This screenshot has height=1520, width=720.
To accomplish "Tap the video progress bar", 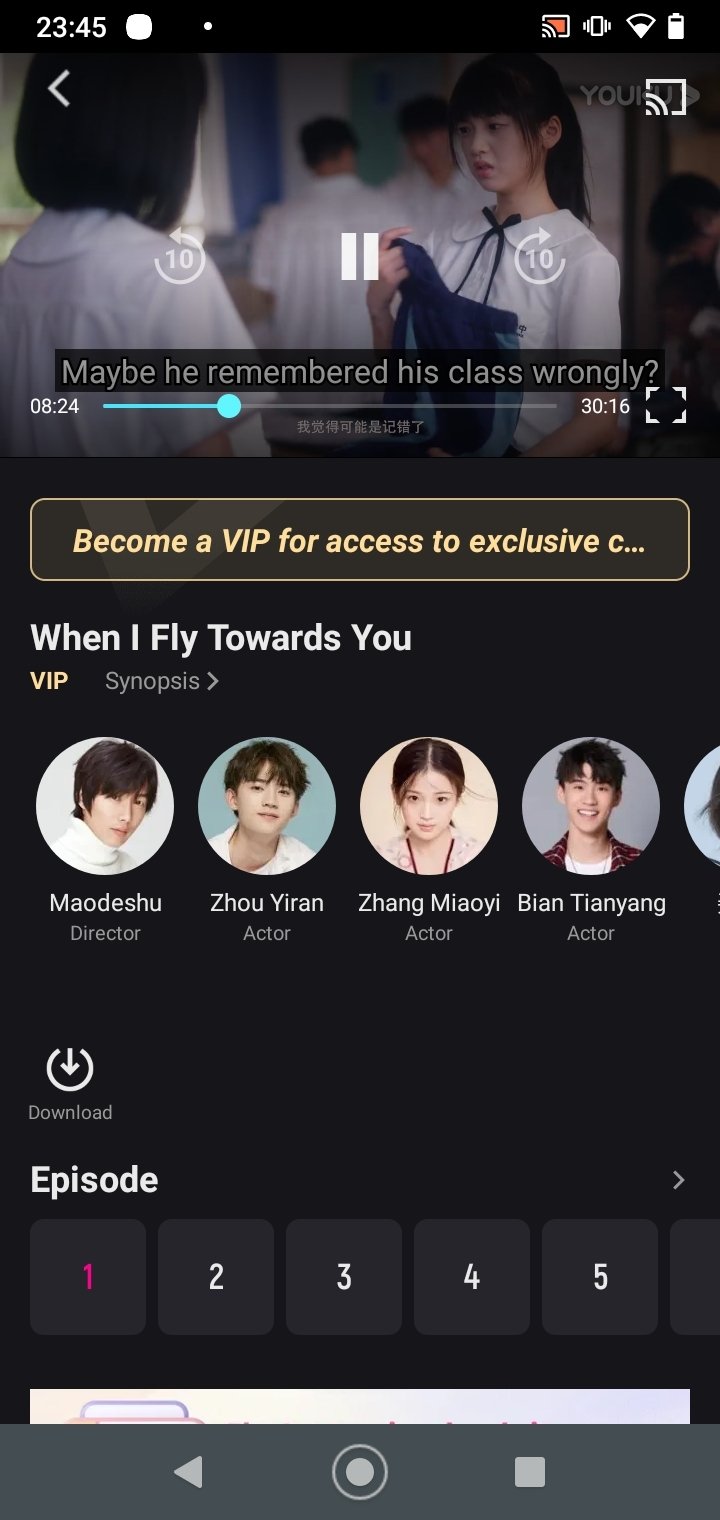I will pos(330,406).
